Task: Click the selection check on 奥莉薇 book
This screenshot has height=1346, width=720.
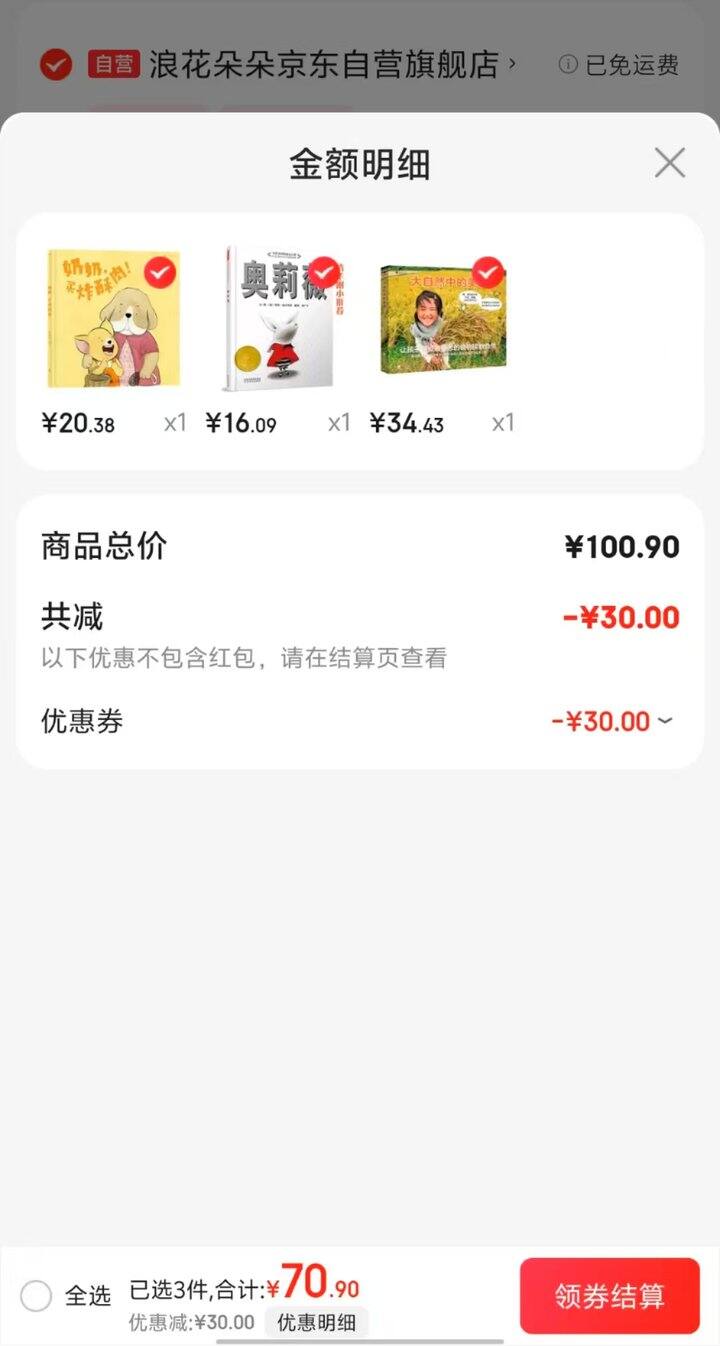Action: (323, 272)
